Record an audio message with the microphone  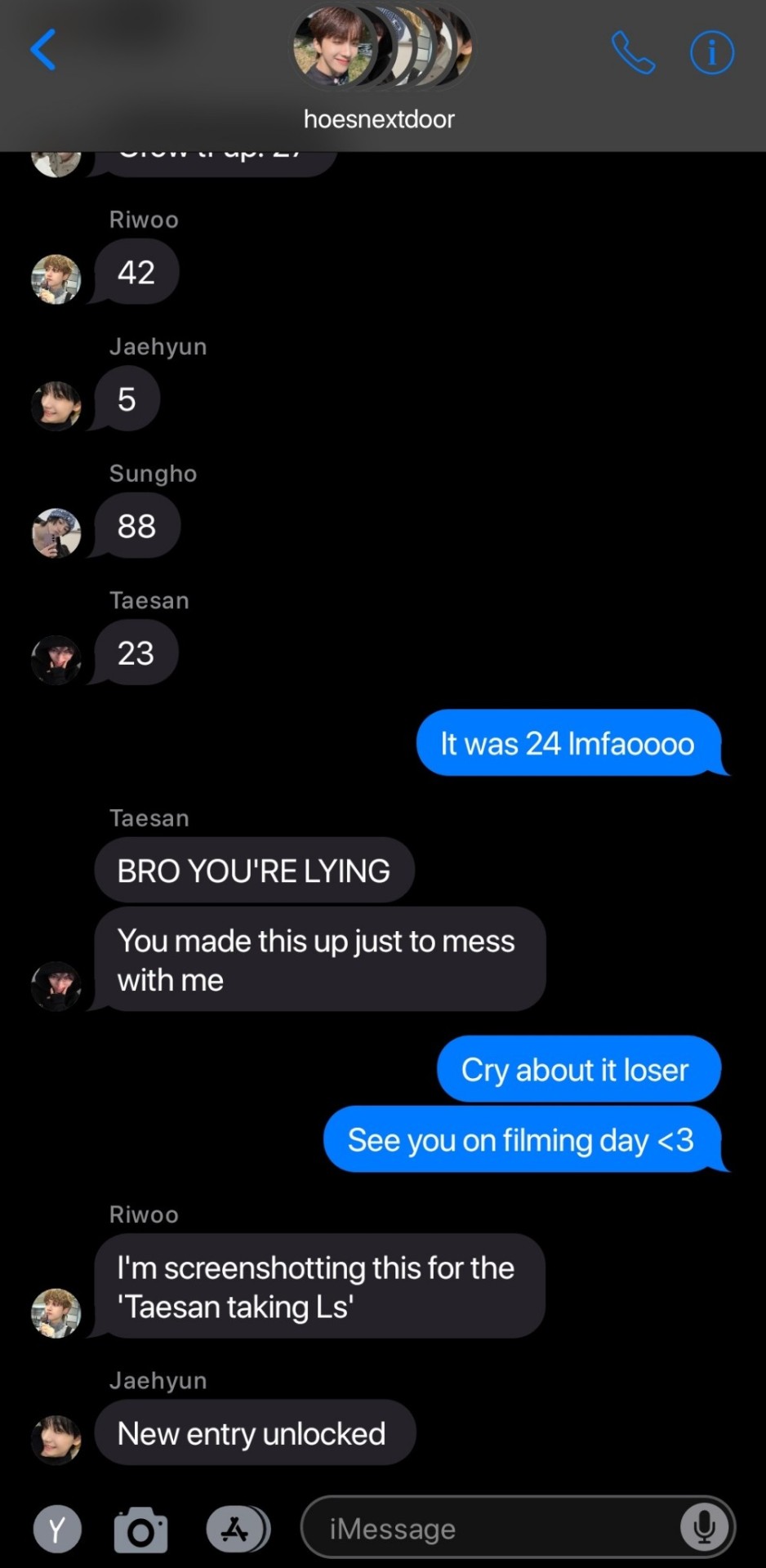pos(705,1526)
